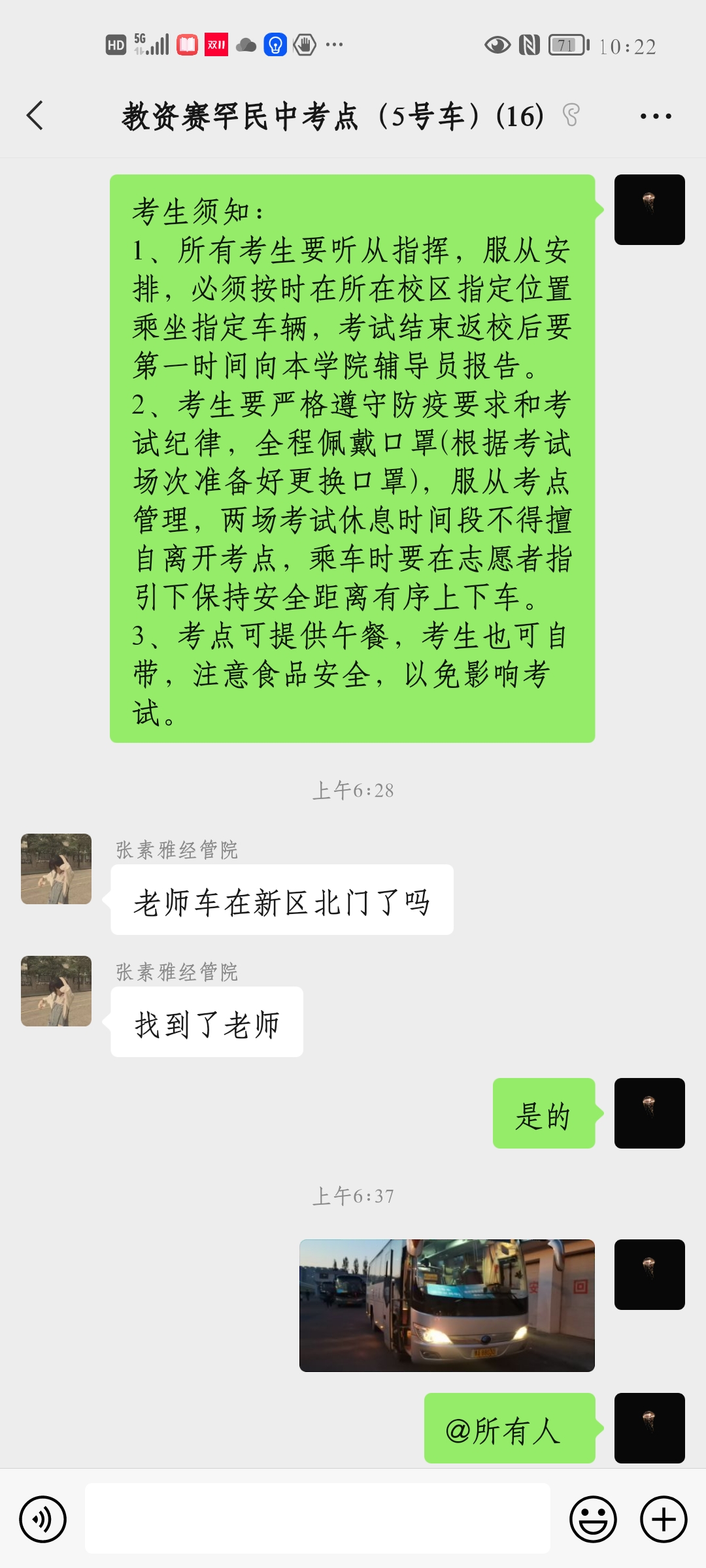Open 张素雅经管院's profile from 老师车在新区北门了吗 message
Image resolution: width=706 pixels, height=1568 pixels.
(56, 869)
